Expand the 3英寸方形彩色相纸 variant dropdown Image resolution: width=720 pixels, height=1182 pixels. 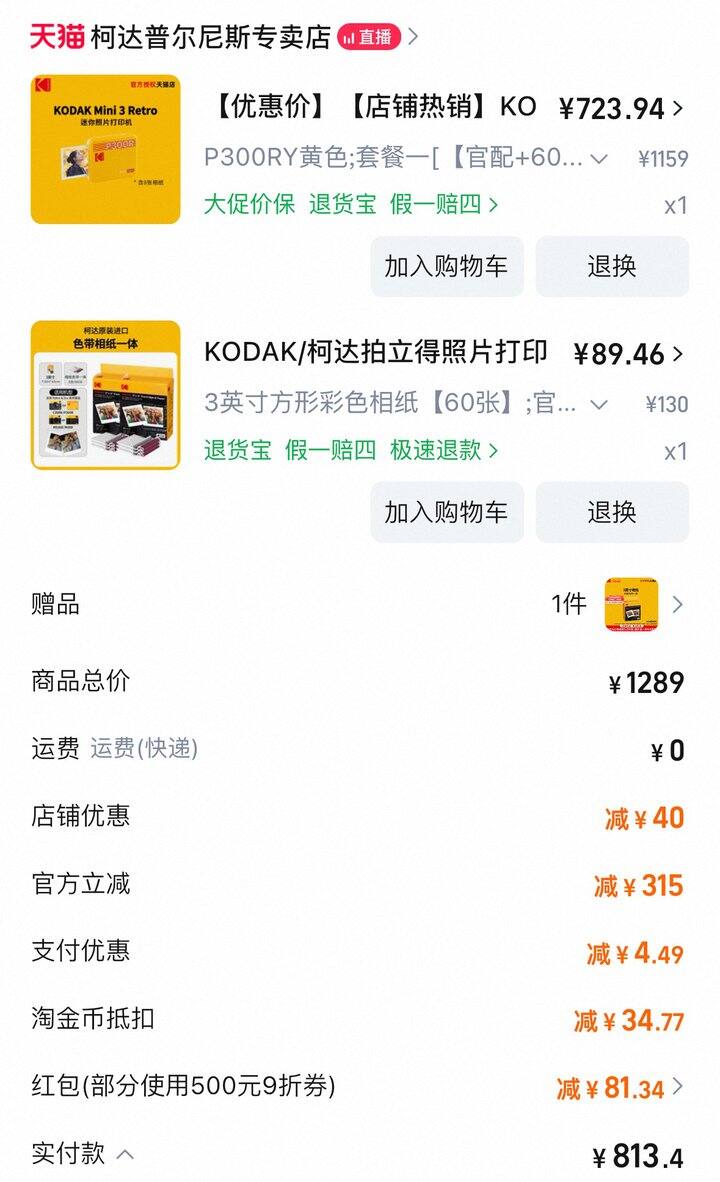point(599,404)
